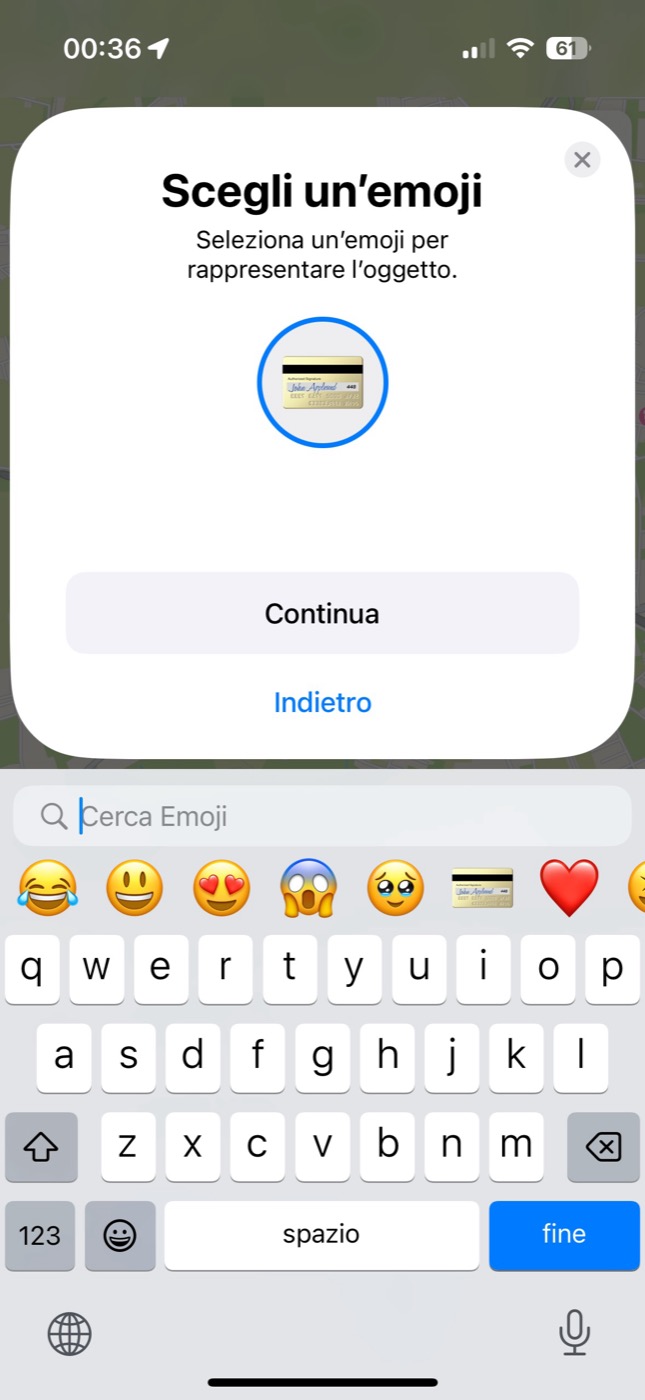This screenshot has height=1400, width=645.
Task: Go back via Indietro link
Action: pos(322,703)
